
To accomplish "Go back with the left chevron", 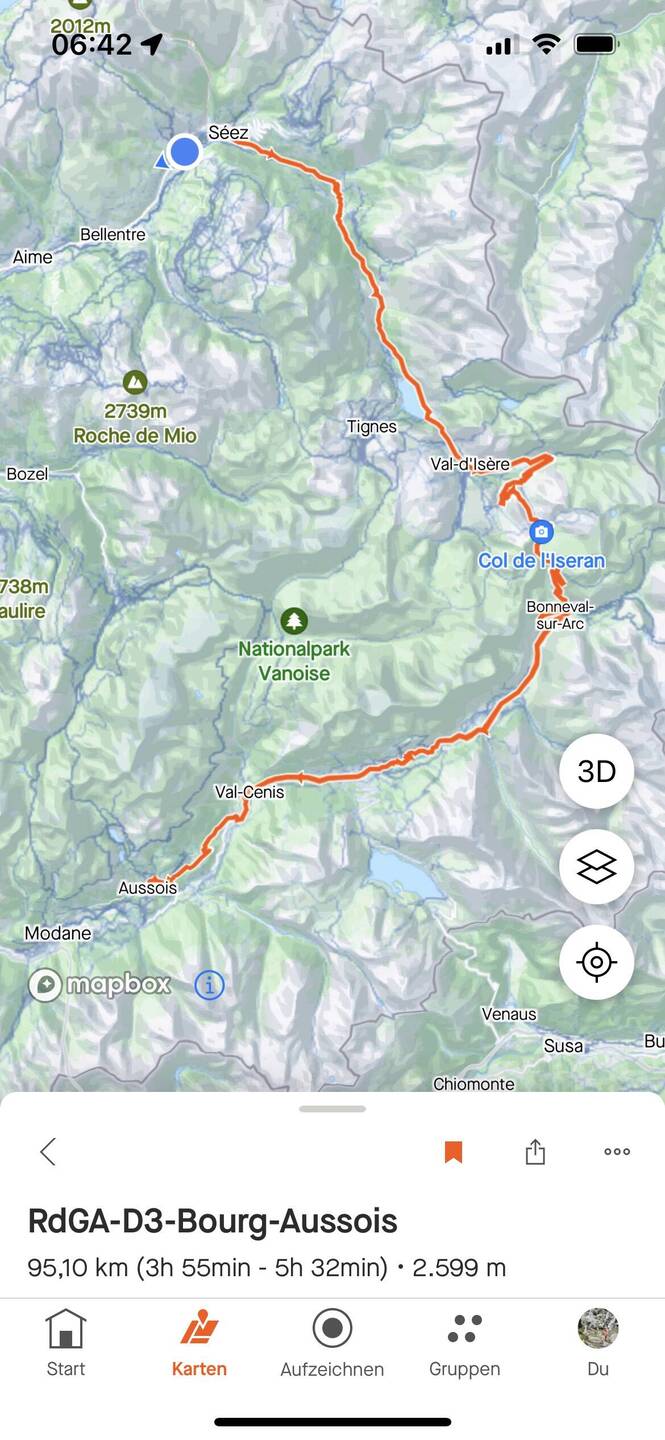I will 47,1151.
